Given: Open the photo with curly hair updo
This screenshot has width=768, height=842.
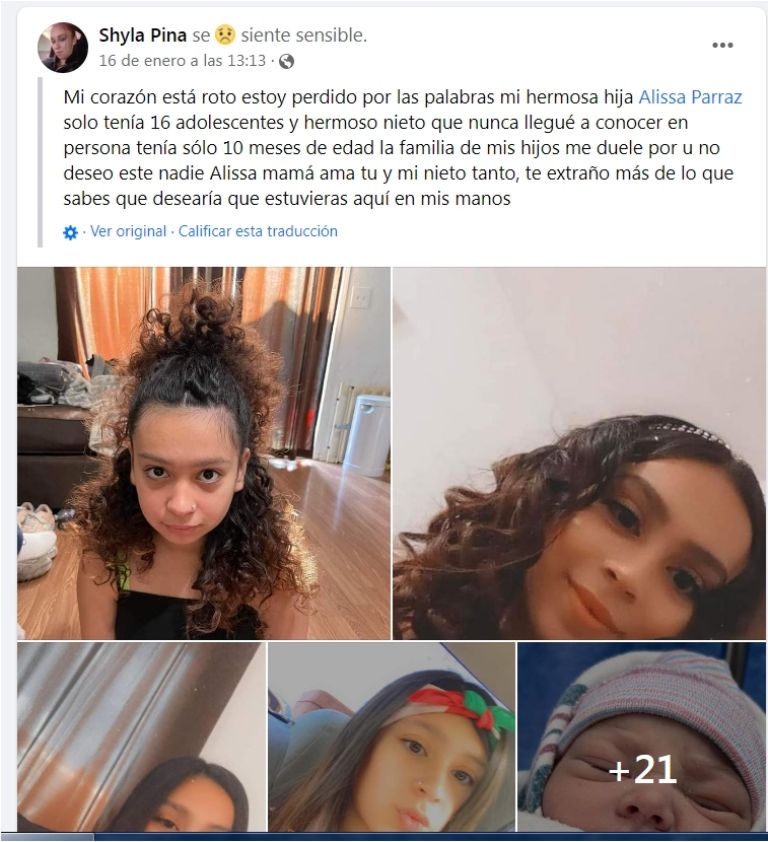Looking at the screenshot, I should (203, 452).
